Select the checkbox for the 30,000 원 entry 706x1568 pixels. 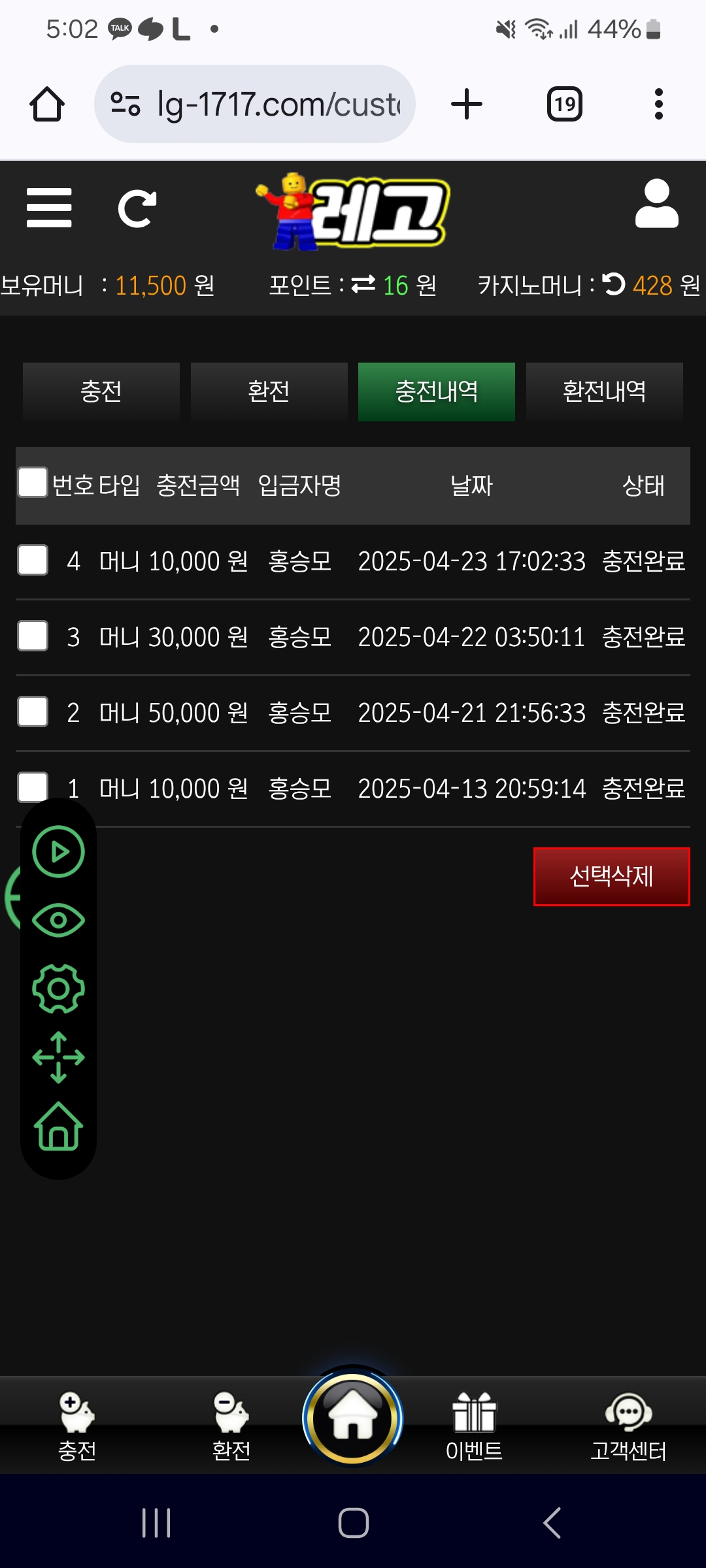(x=33, y=636)
